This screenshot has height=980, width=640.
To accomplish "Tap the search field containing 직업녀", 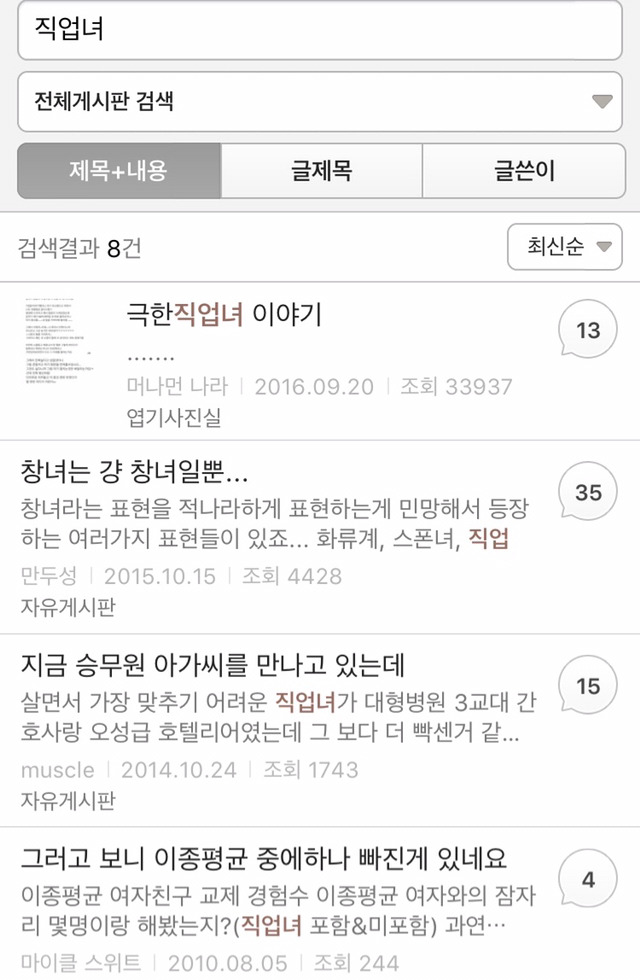I will [x=320, y=28].
